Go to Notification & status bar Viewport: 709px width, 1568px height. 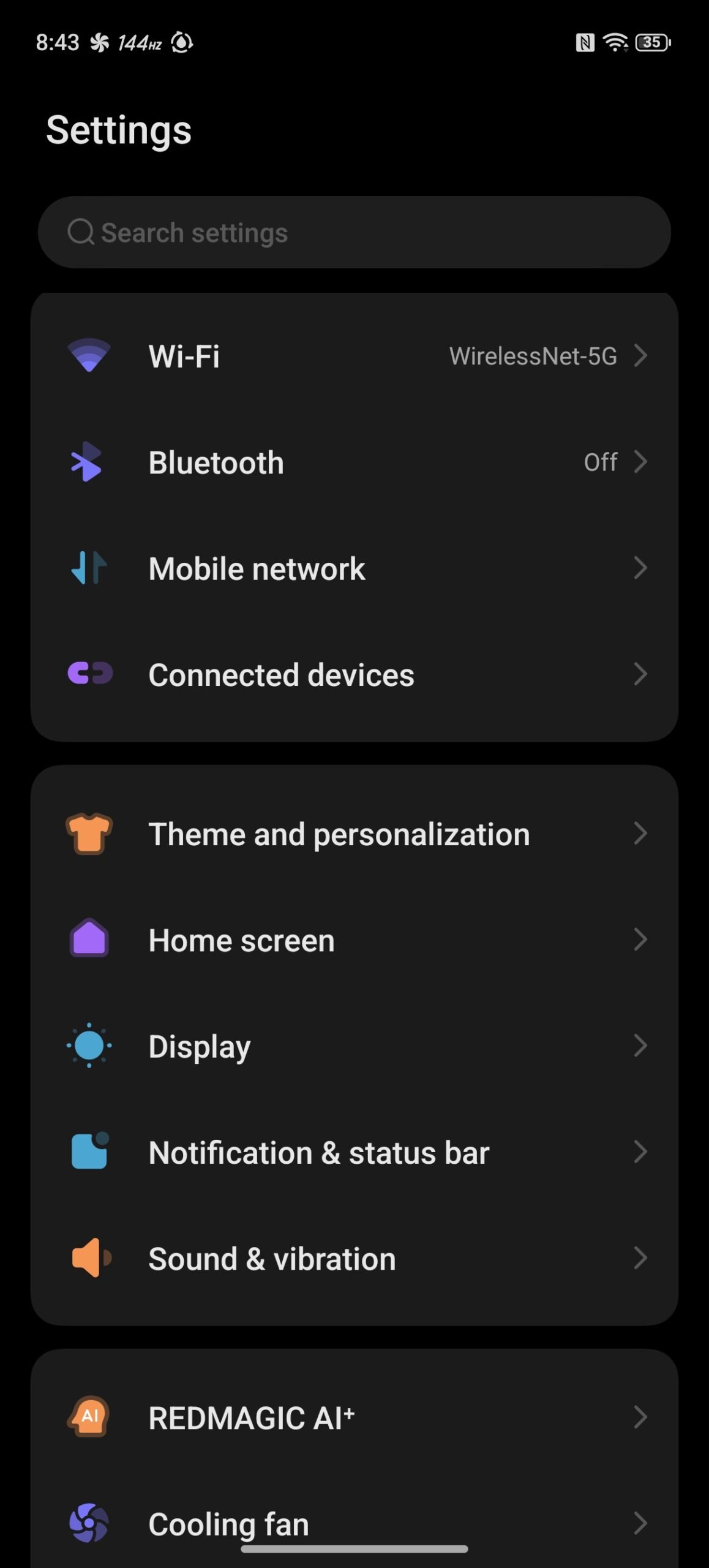(x=354, y=1153)
